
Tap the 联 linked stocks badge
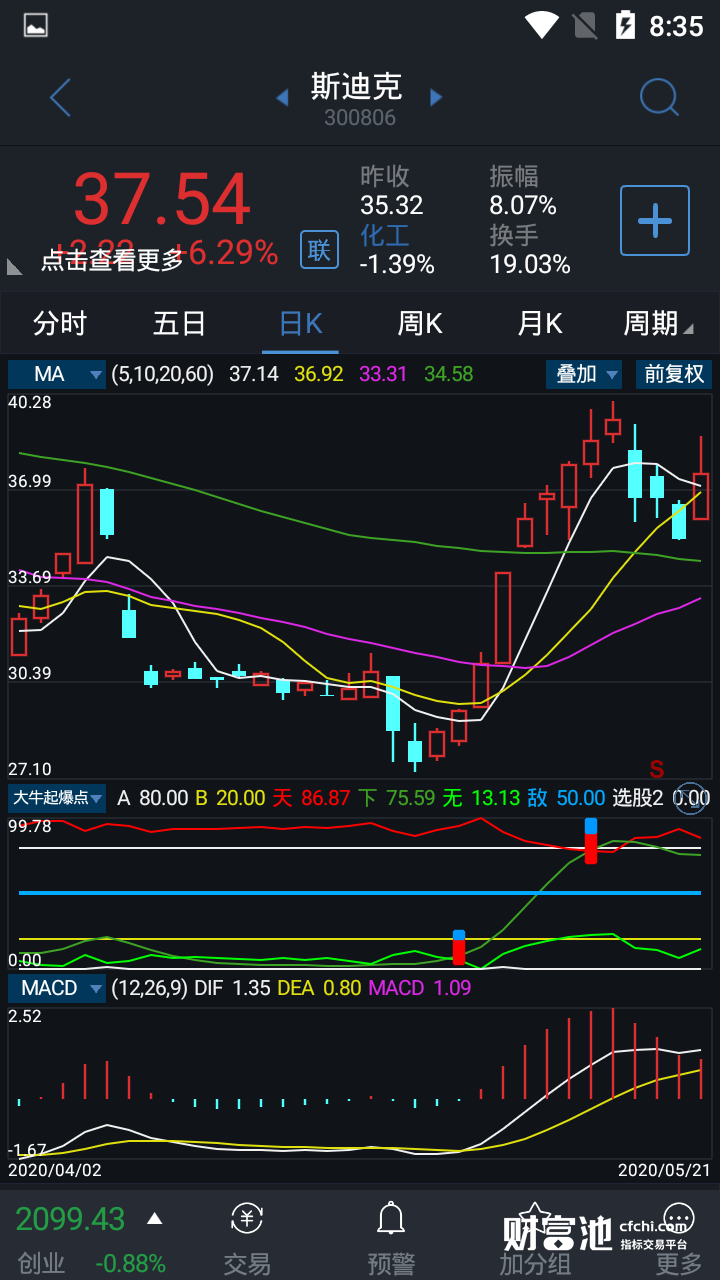(319, 250)
